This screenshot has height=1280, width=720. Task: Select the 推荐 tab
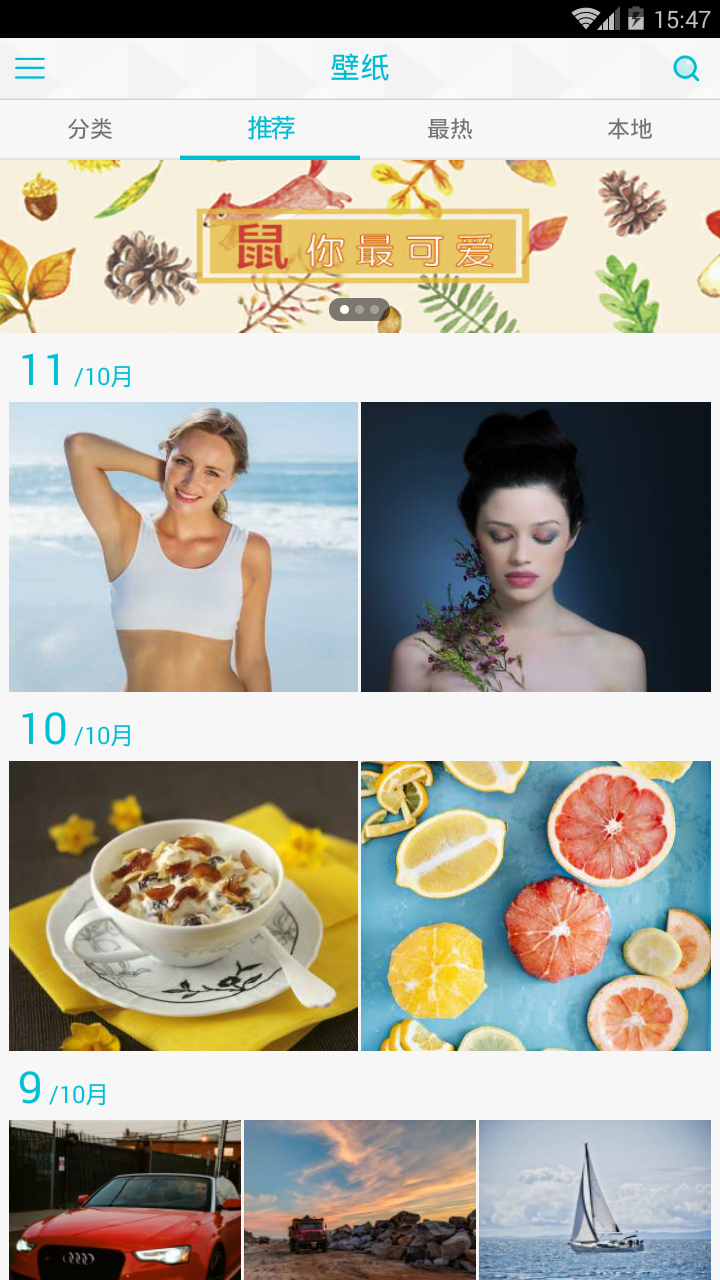coord(270,129)
